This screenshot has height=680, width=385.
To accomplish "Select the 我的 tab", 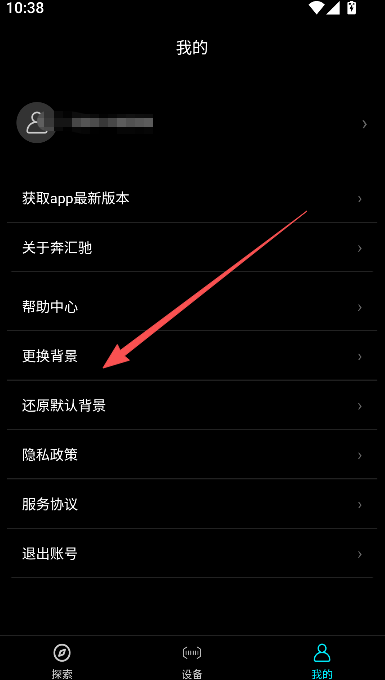I will point(322,660).
